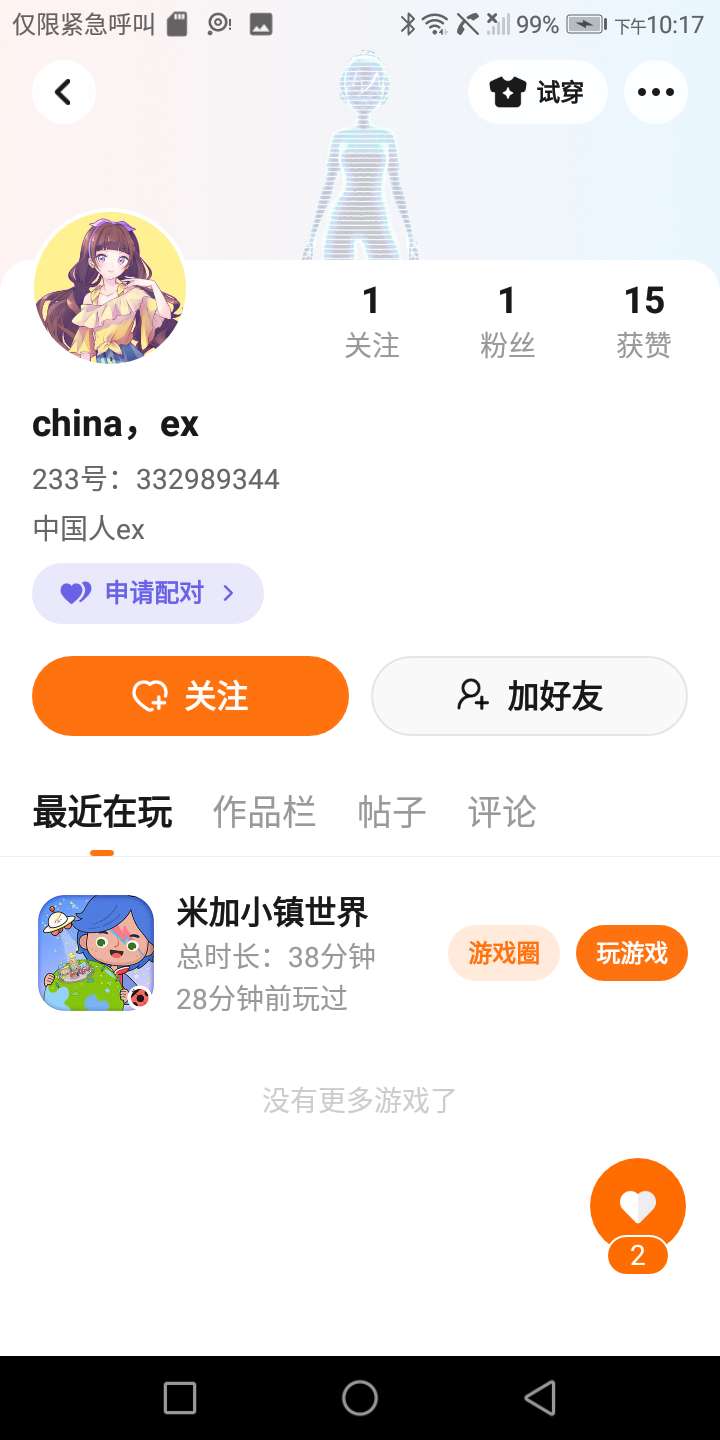This screenshot has height=1440, width=720.
Task: Tap the 试穿 try-on button
Action: point(537,92)
